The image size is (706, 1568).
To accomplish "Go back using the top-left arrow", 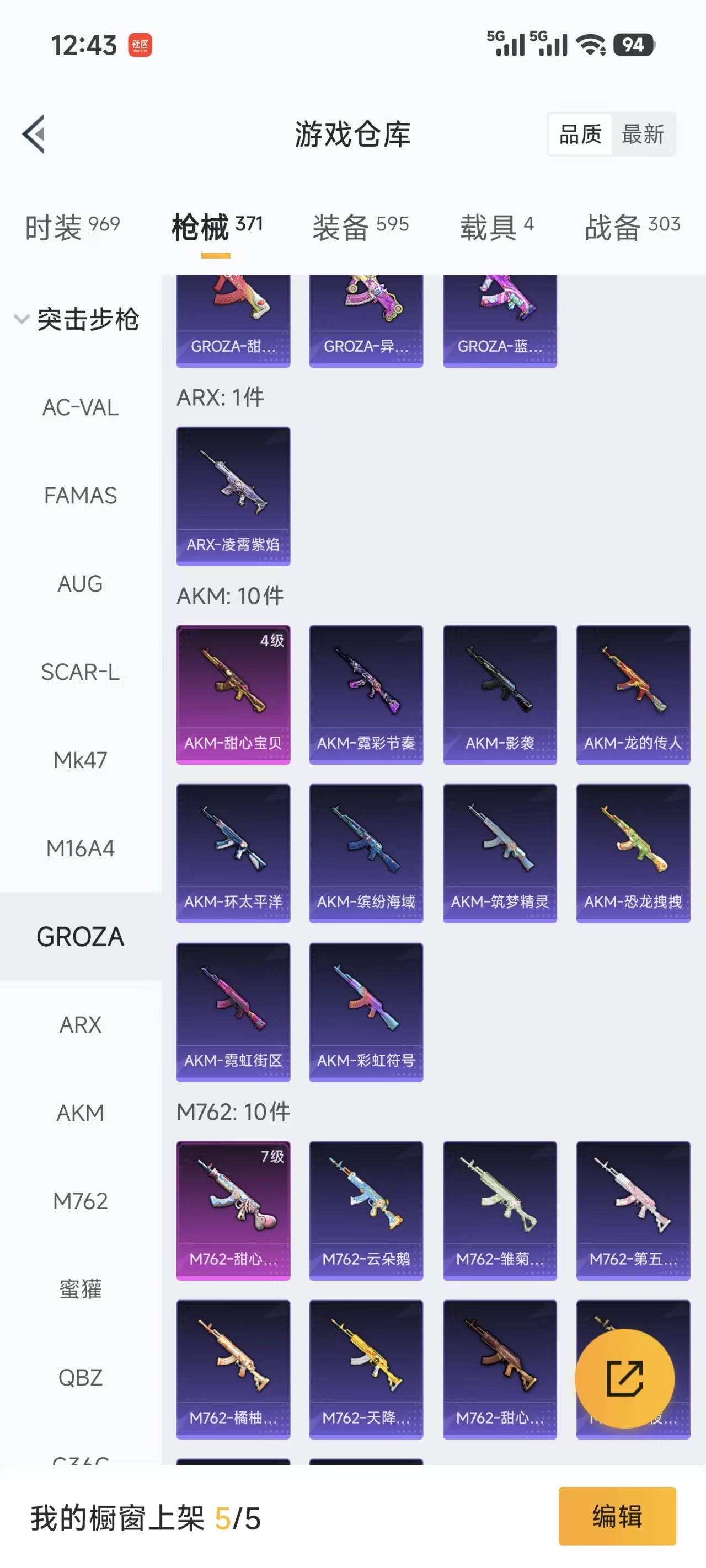I will 34,134.
